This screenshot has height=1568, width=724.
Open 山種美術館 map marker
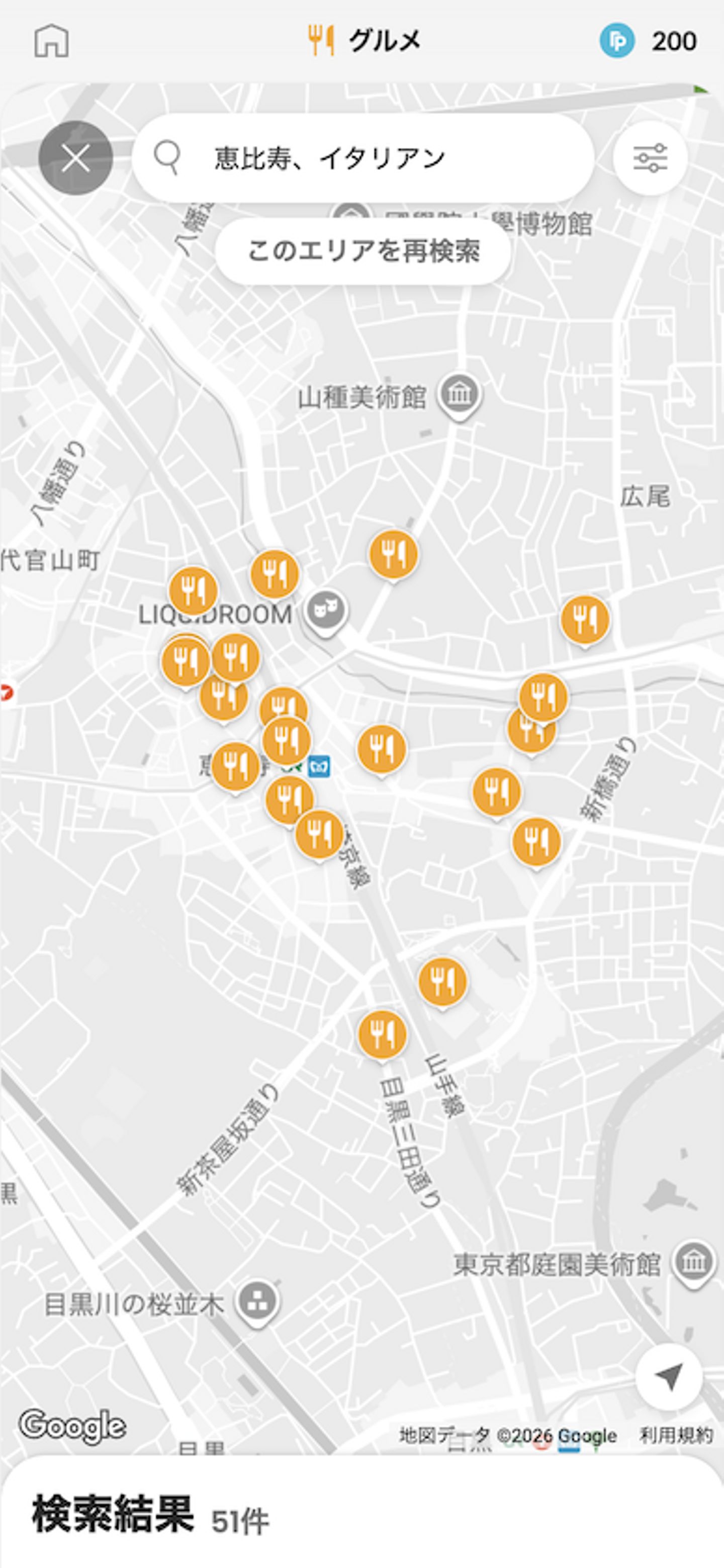(x=460, y=395)
